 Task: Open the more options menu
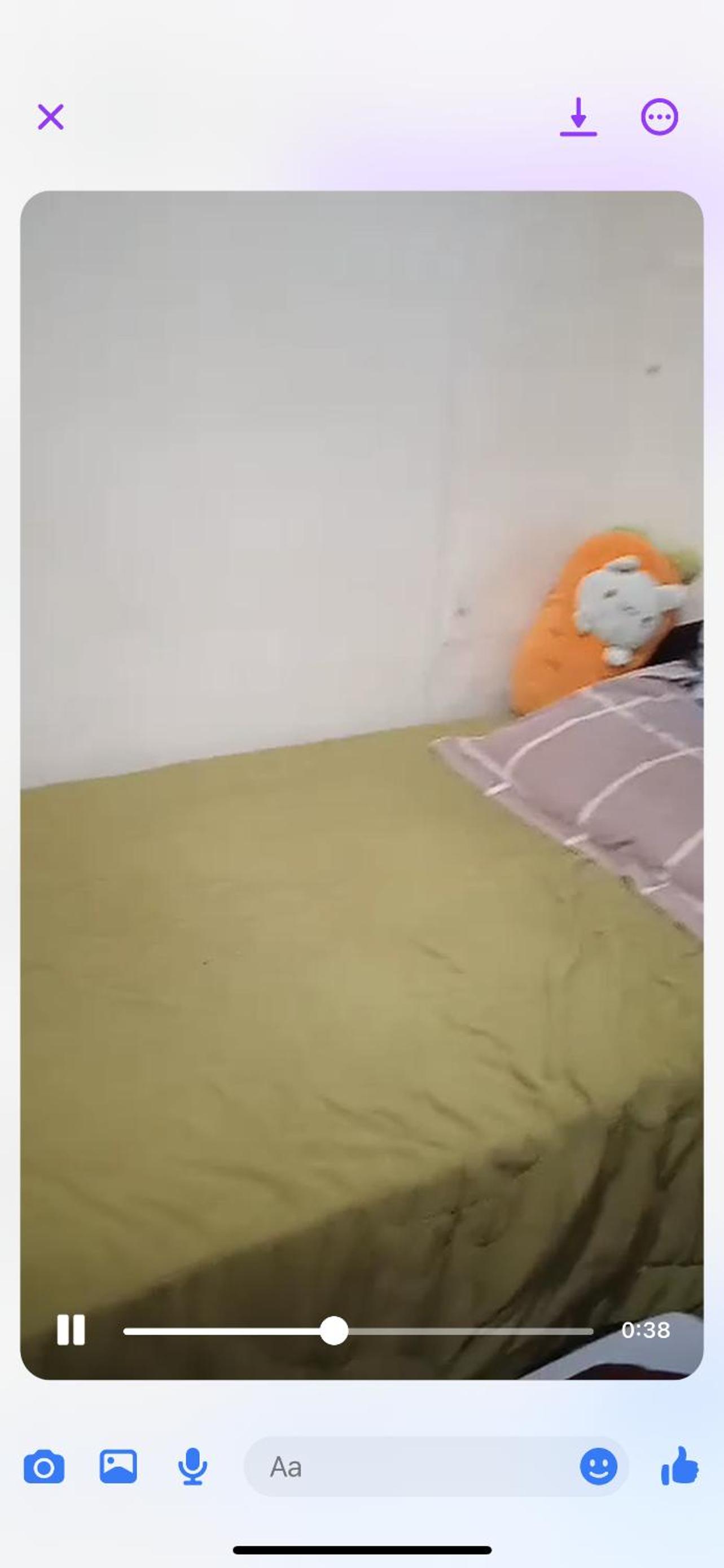[660, 116]
